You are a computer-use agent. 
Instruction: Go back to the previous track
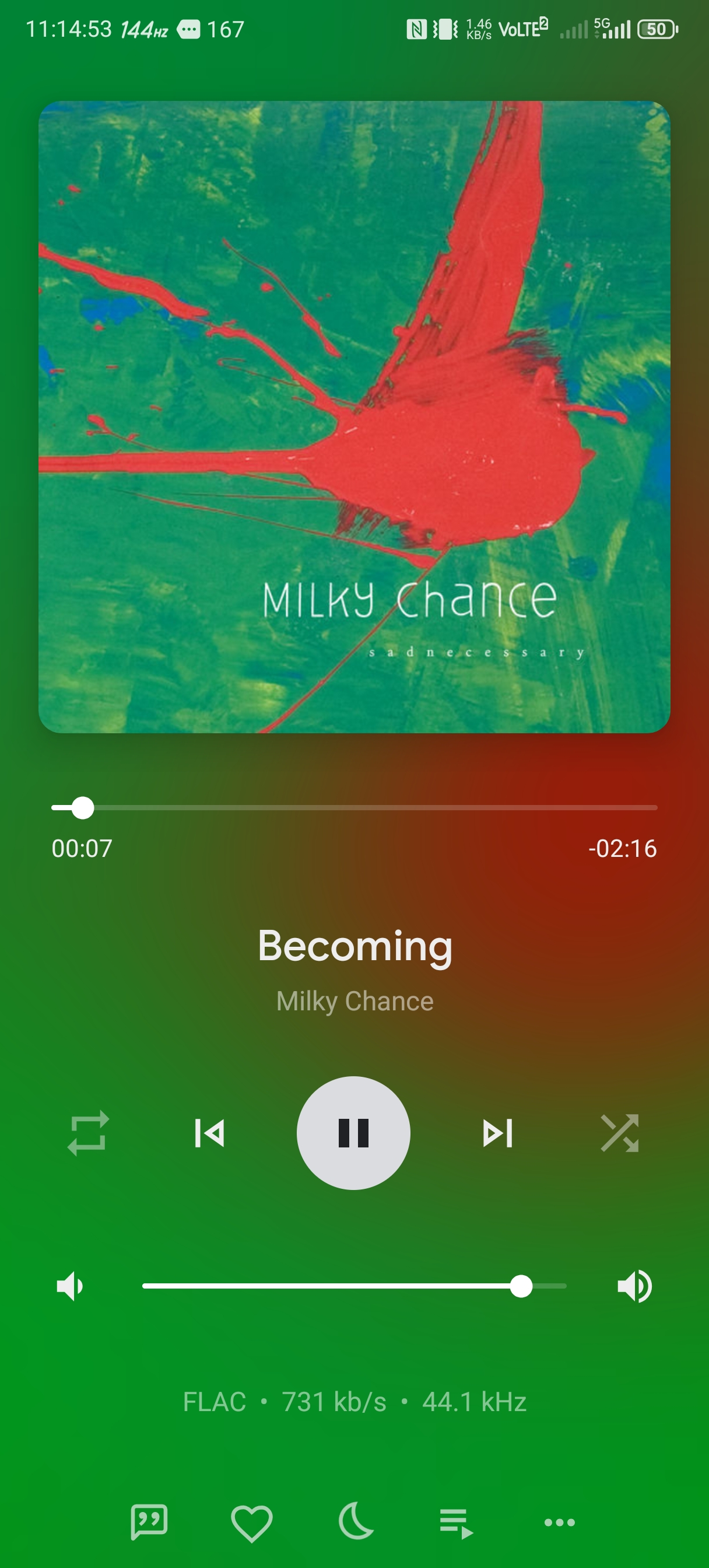pos(209,1133)
